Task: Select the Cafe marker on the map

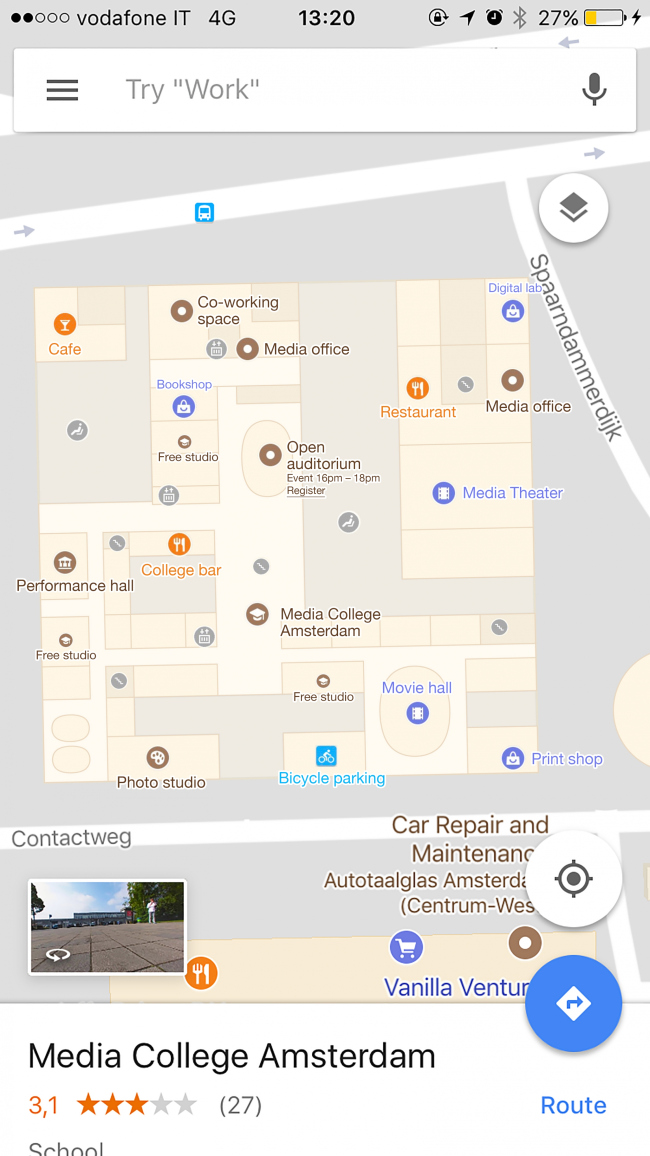Action: click(x=65, y=325)
